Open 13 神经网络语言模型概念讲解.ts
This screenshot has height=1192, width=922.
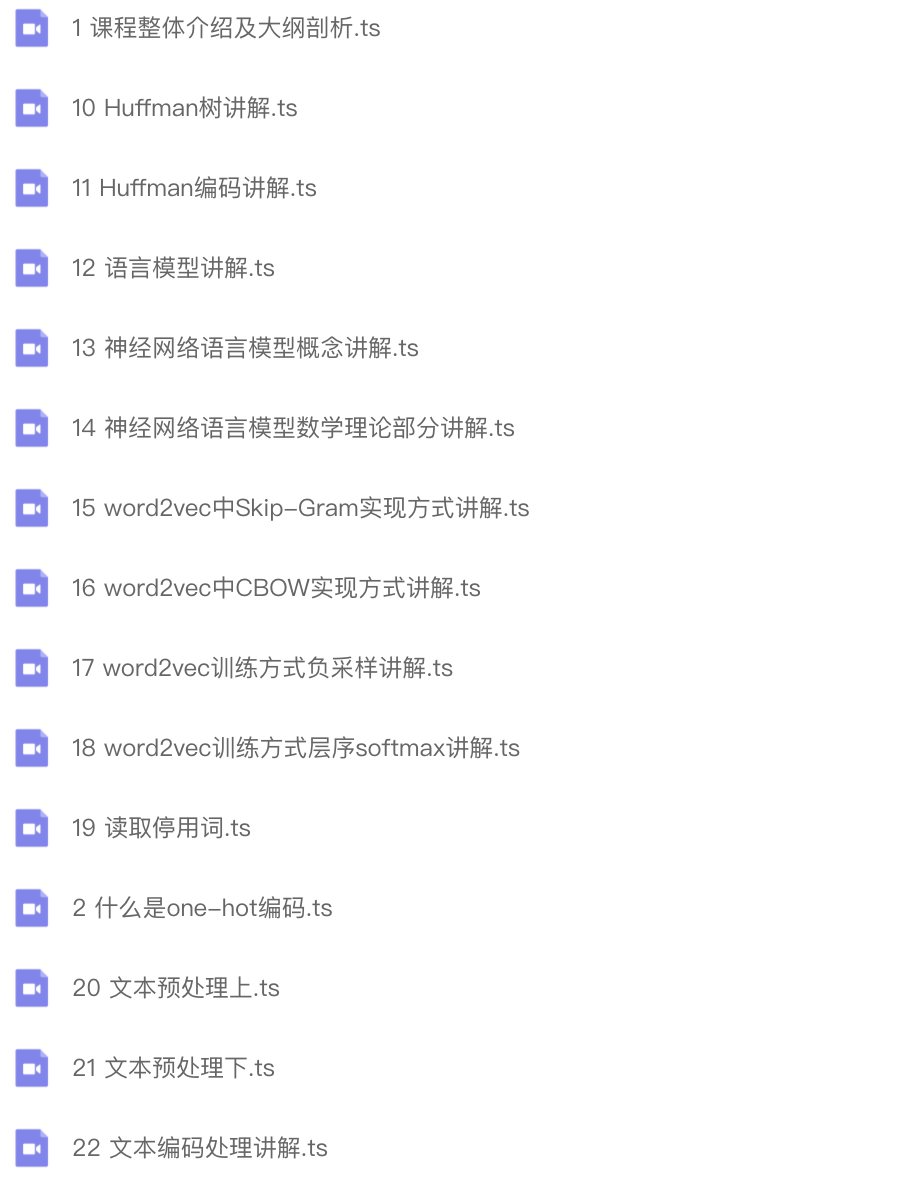click(245, 348)
